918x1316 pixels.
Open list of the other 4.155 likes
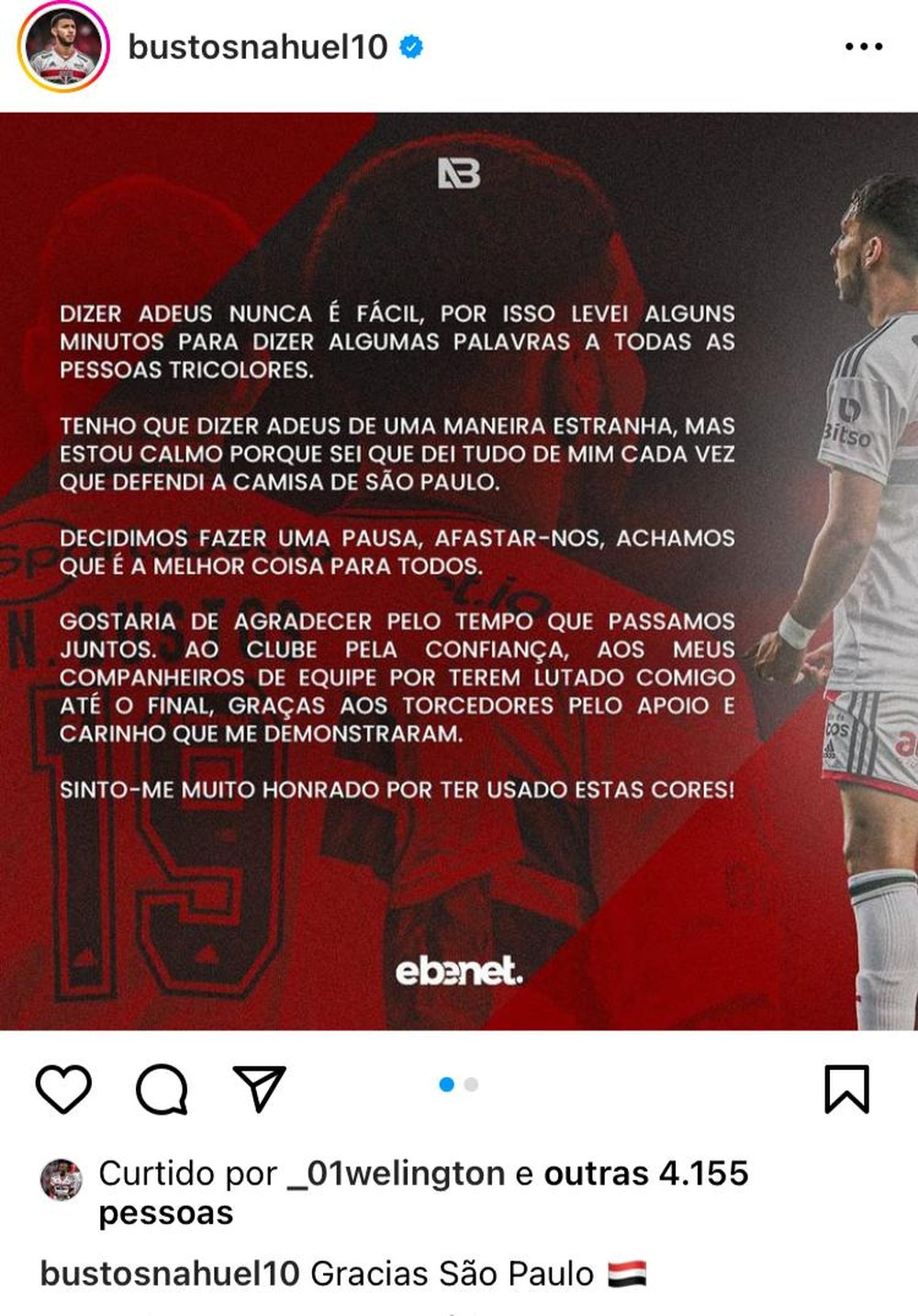[645, 1174]
